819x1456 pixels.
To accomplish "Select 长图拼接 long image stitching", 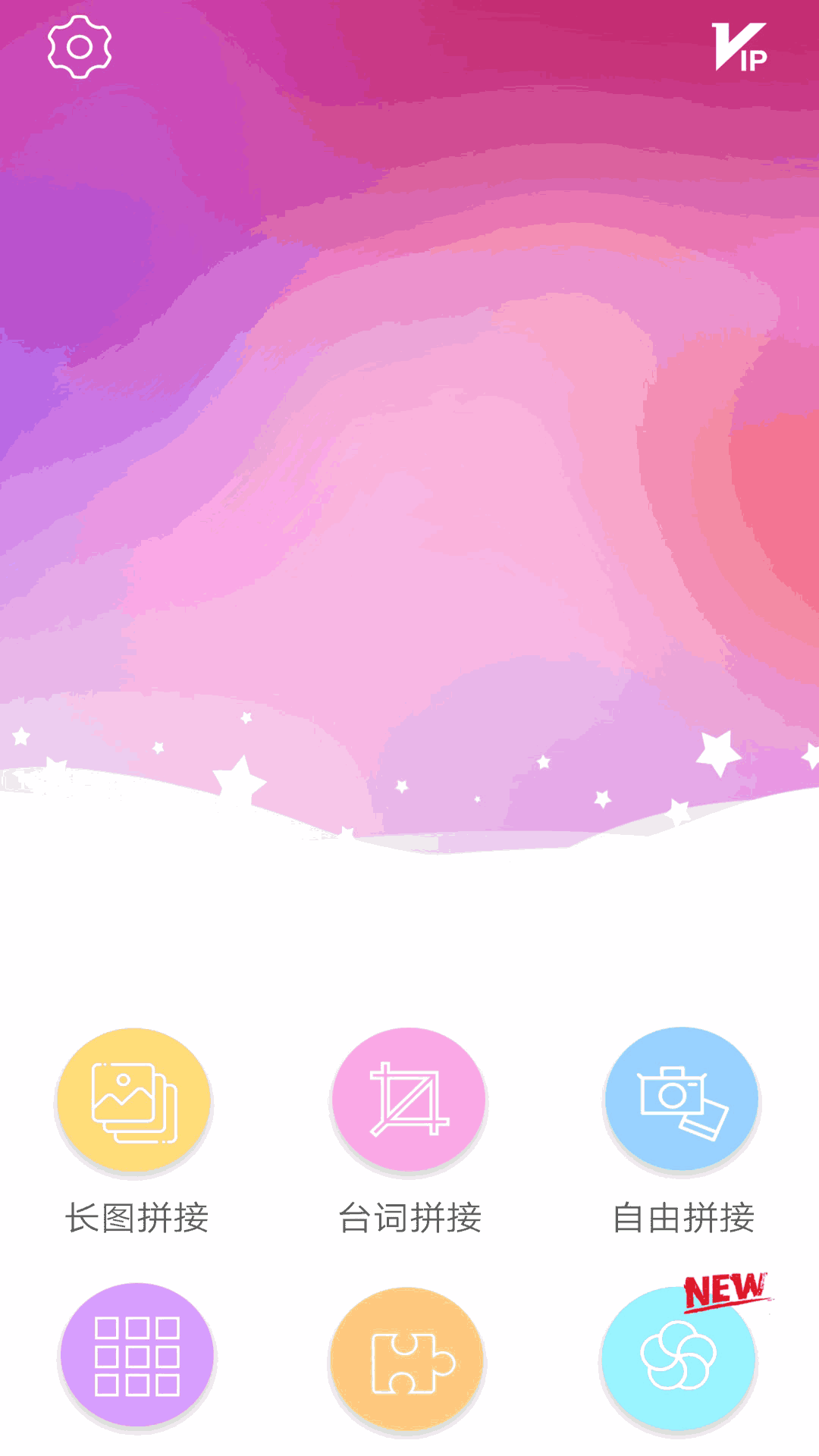I will (135, 1102).
